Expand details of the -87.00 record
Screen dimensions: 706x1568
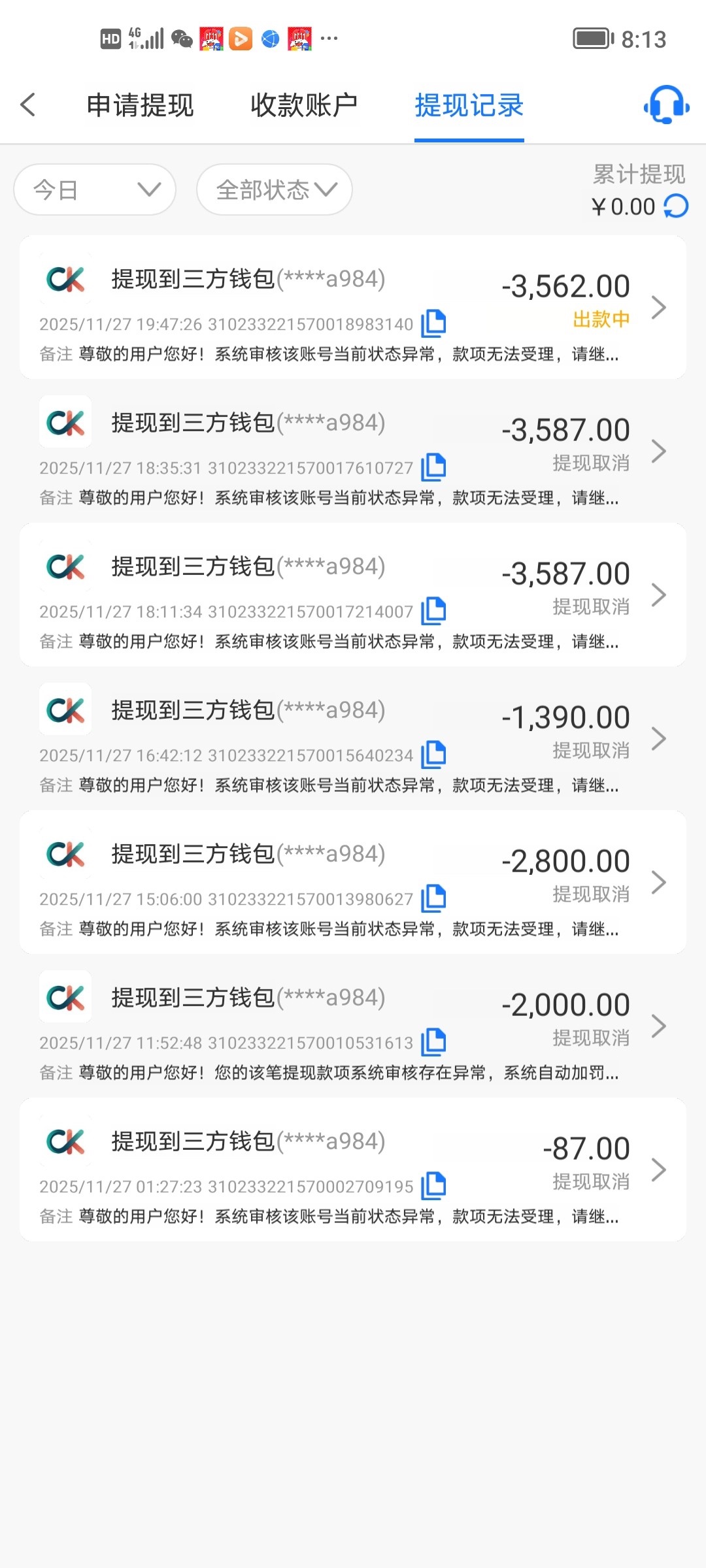point(660,1169)
